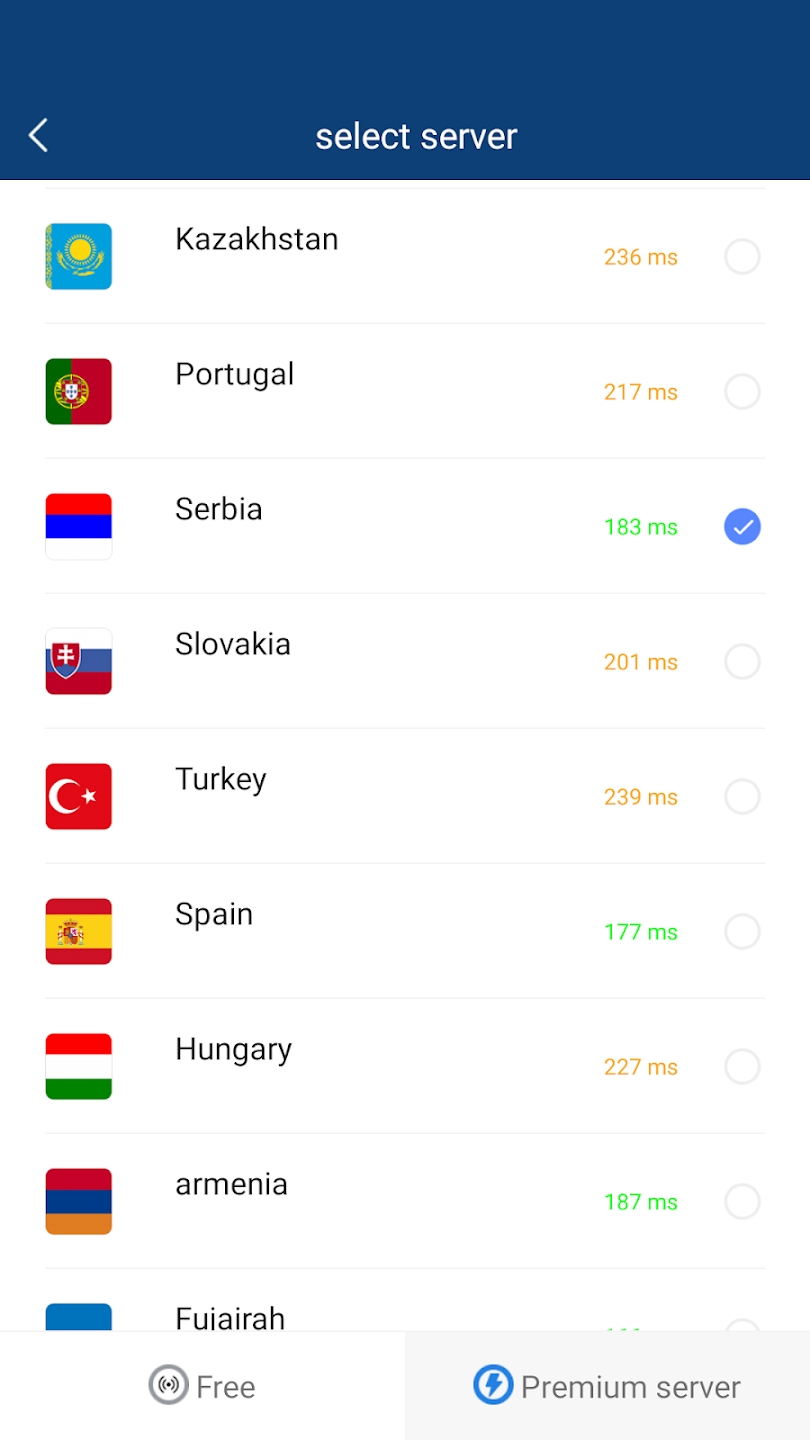Select the Kazakhstan server radio button
Image resolution: width=810 pixels, height=1440 pixels.
click(742, 256)
